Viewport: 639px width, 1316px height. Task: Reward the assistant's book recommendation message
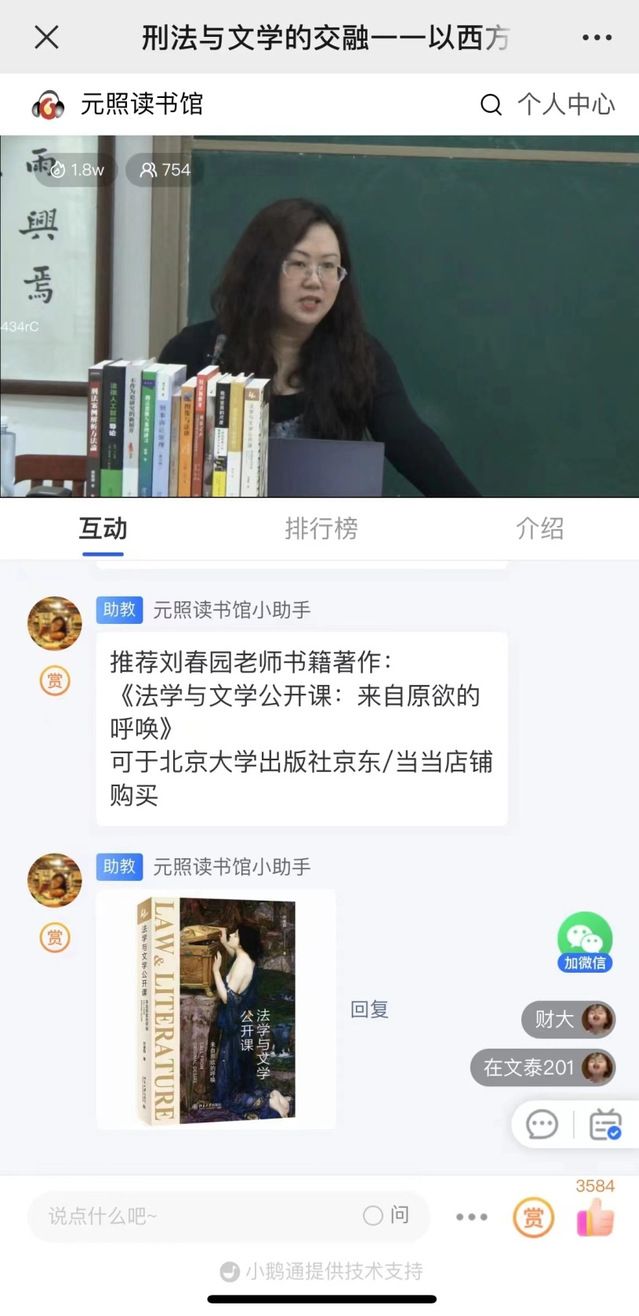click(x=55, y=681)
